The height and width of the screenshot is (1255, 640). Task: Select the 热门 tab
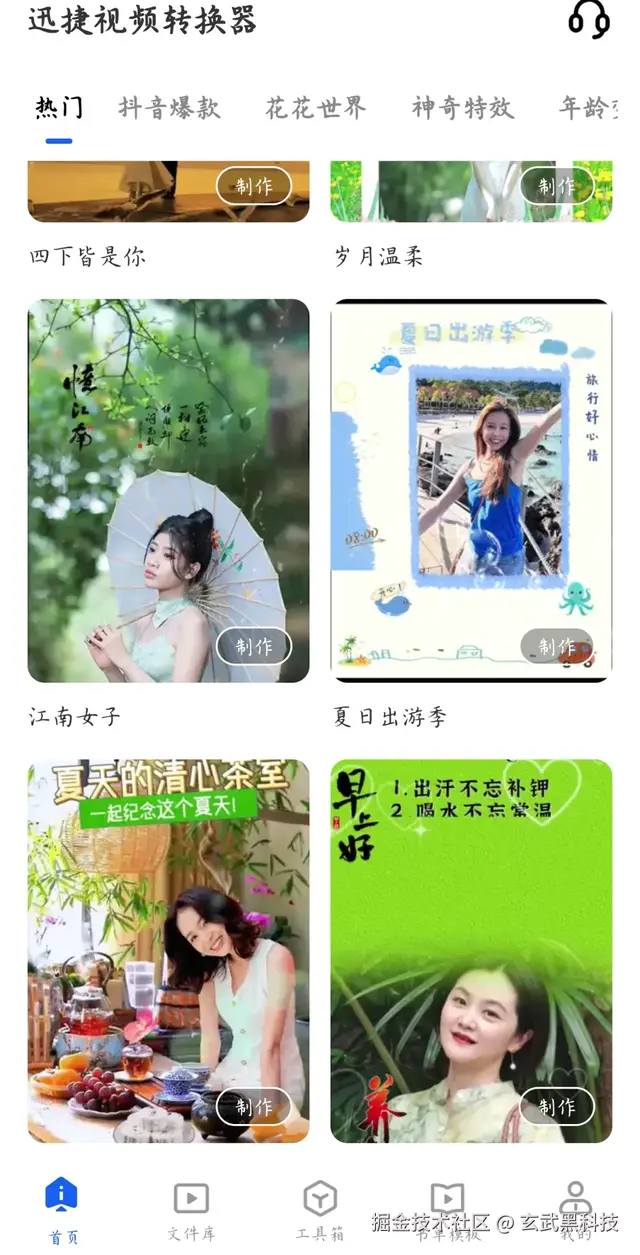(x=59, y=108)
